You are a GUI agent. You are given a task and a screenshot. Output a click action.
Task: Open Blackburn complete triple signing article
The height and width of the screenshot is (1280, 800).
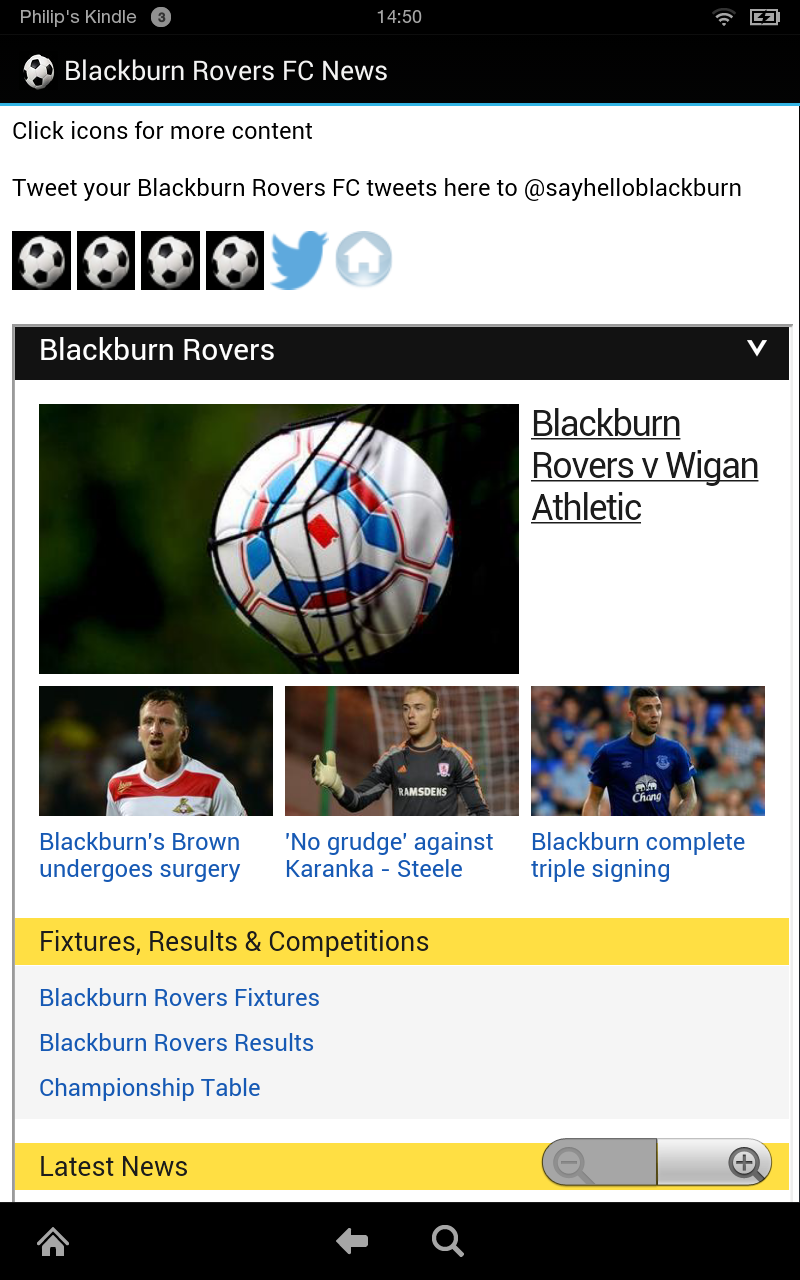(x=637, y=855)
